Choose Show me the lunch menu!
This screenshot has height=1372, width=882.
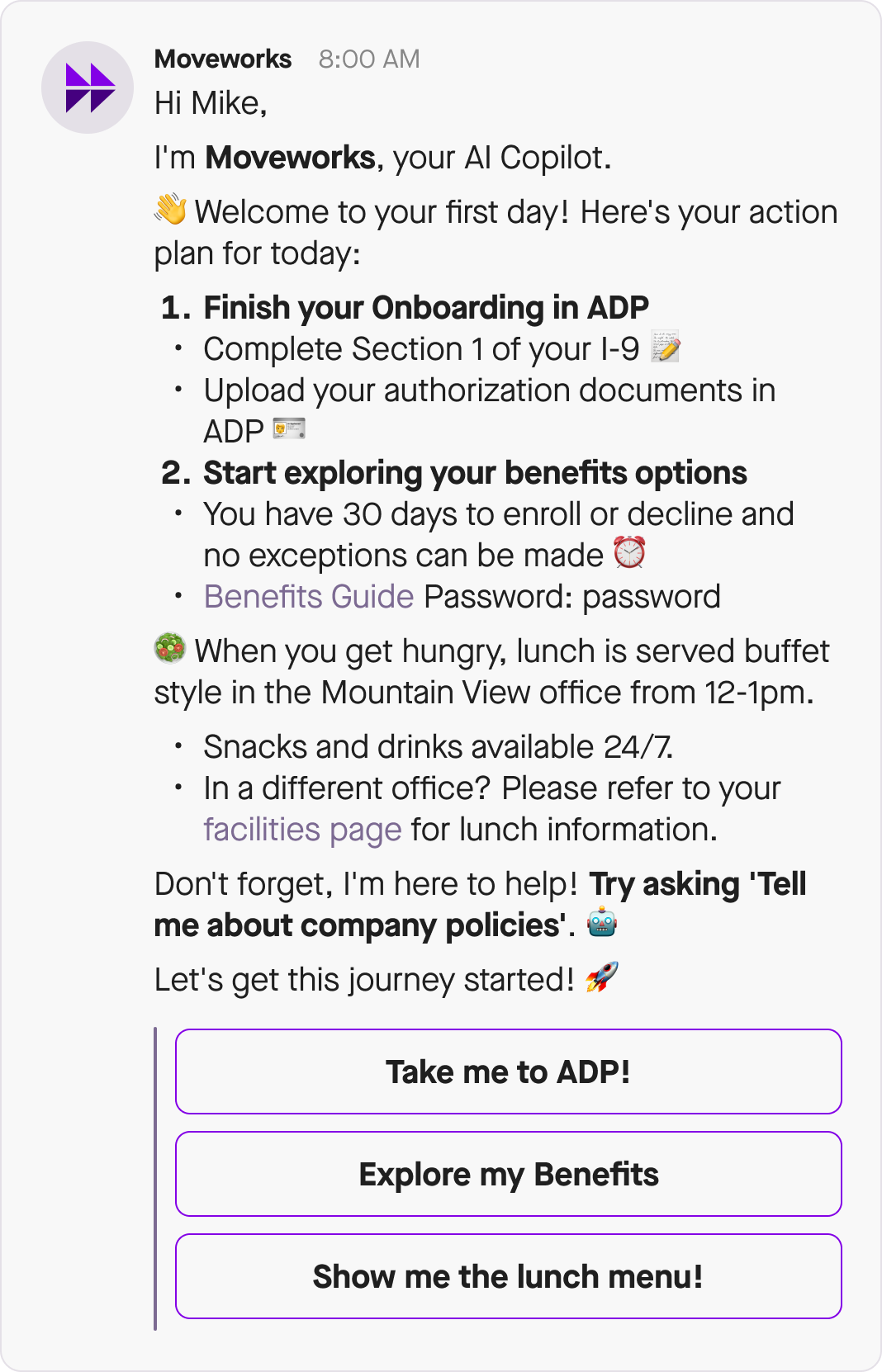pyautogui.click(x=508, y=1276)
